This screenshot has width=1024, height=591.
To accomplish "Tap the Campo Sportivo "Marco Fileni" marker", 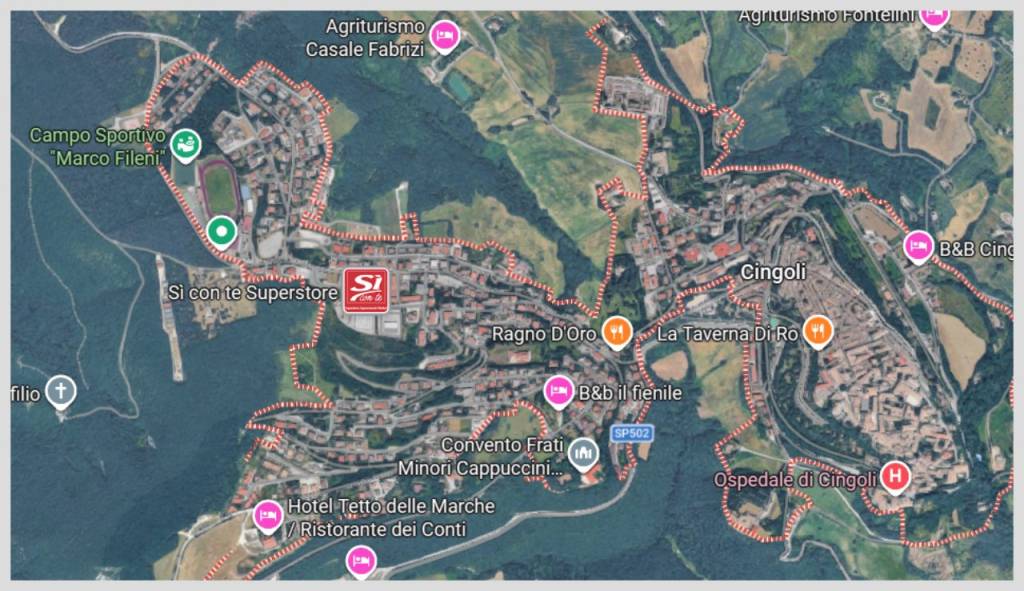I will point(185,144).
